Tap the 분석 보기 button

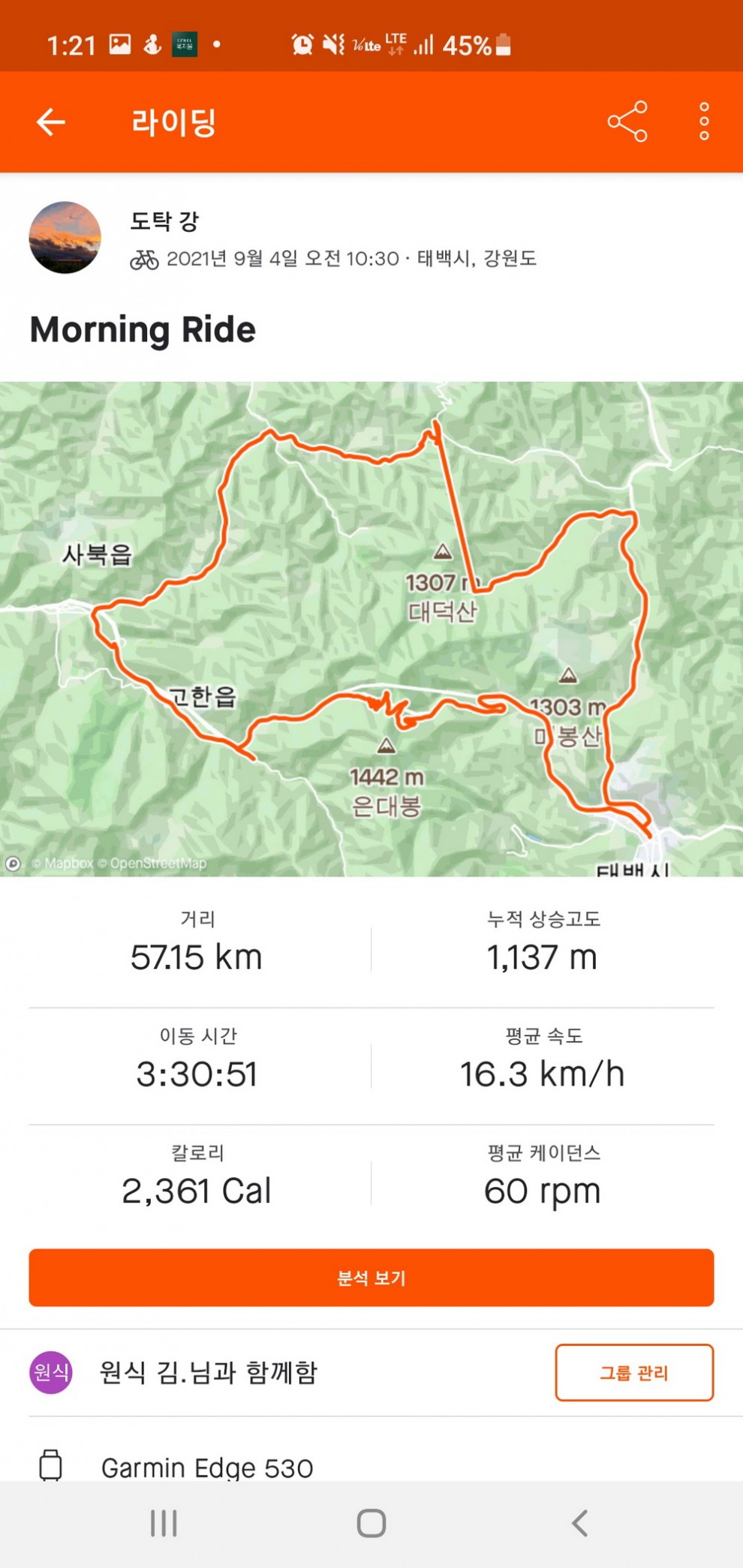371,1278
